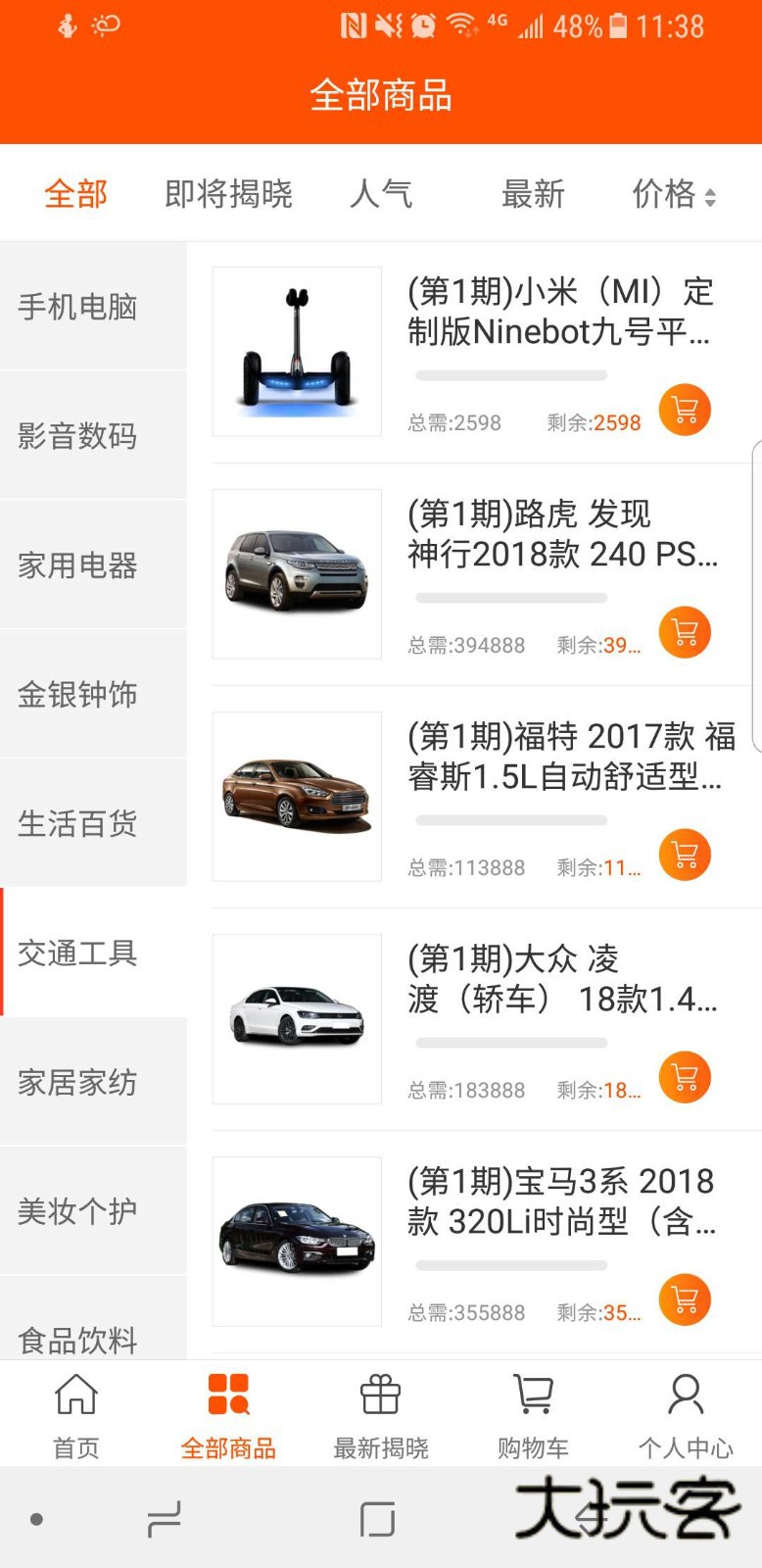Add the Ninebot balance scooter to cart

coord(685,410)
